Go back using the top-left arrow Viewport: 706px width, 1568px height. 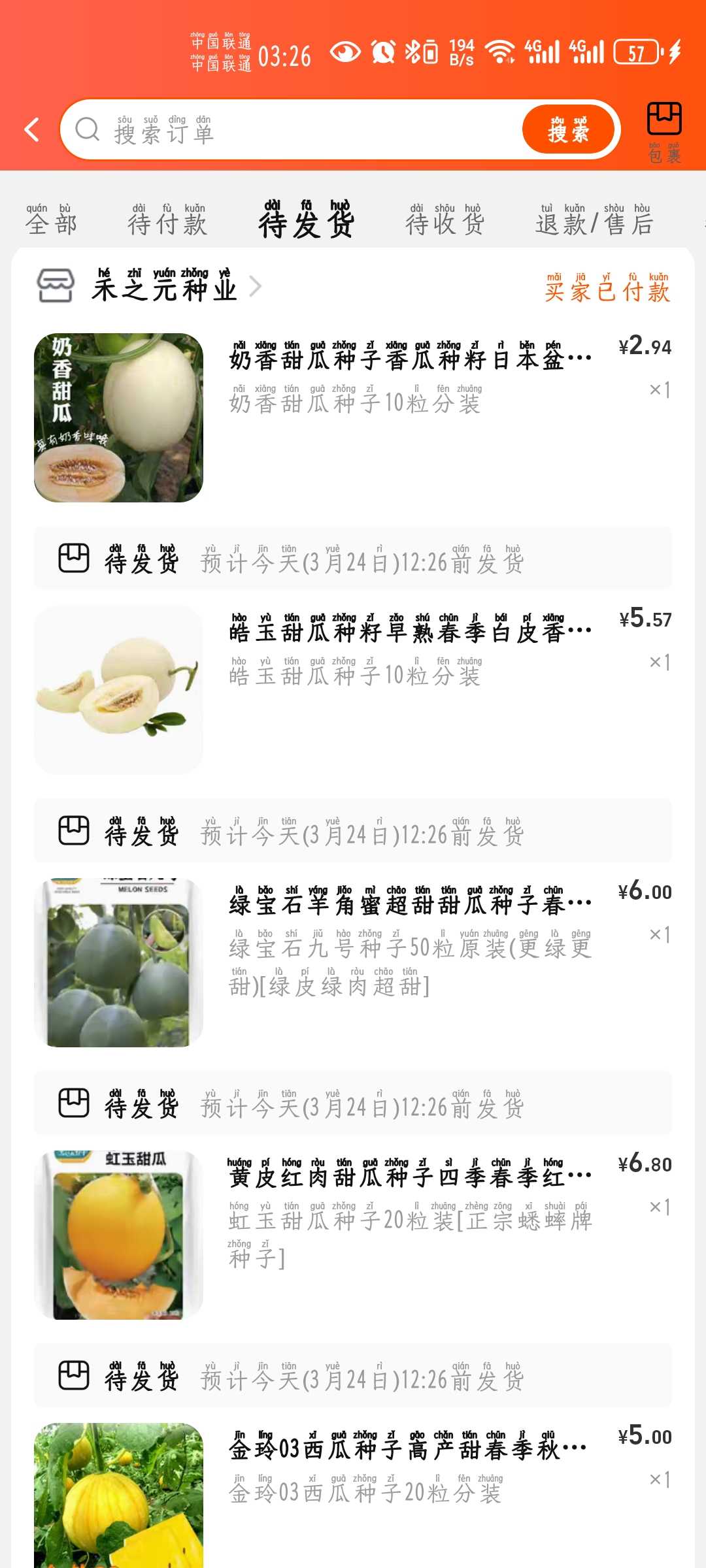point(31,129)
